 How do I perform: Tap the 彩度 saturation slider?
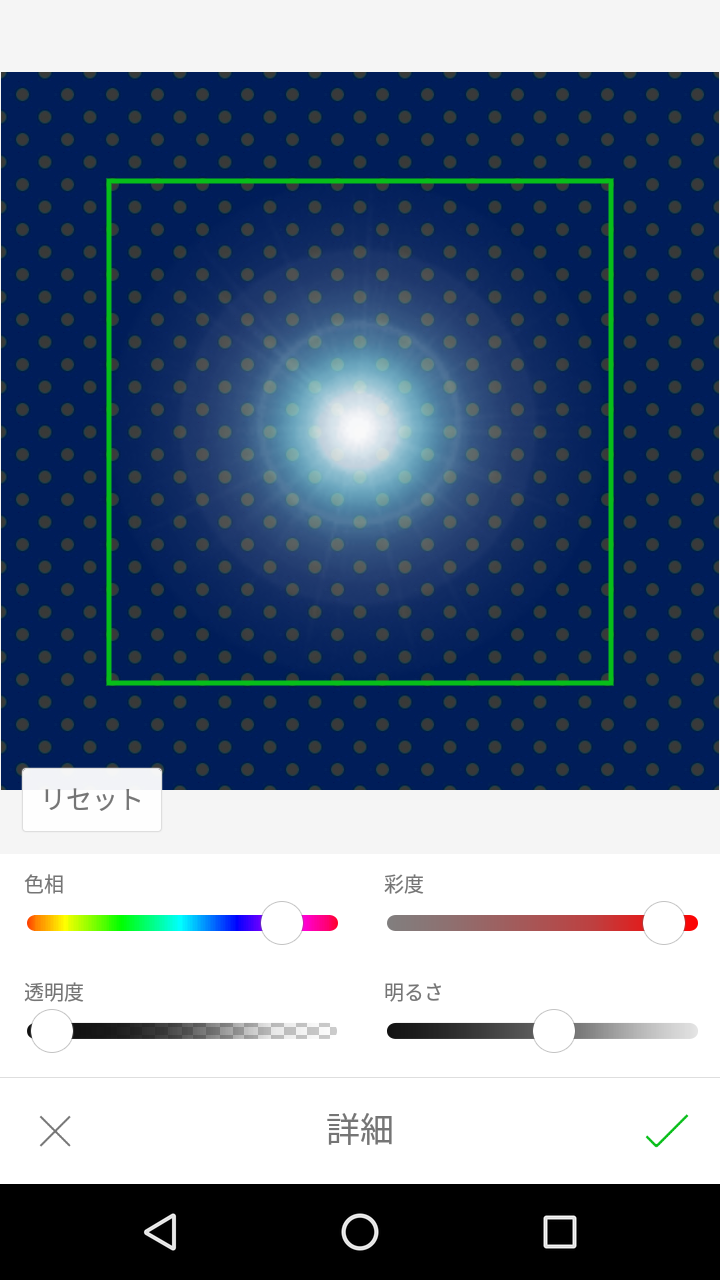[x=542, y=923]
